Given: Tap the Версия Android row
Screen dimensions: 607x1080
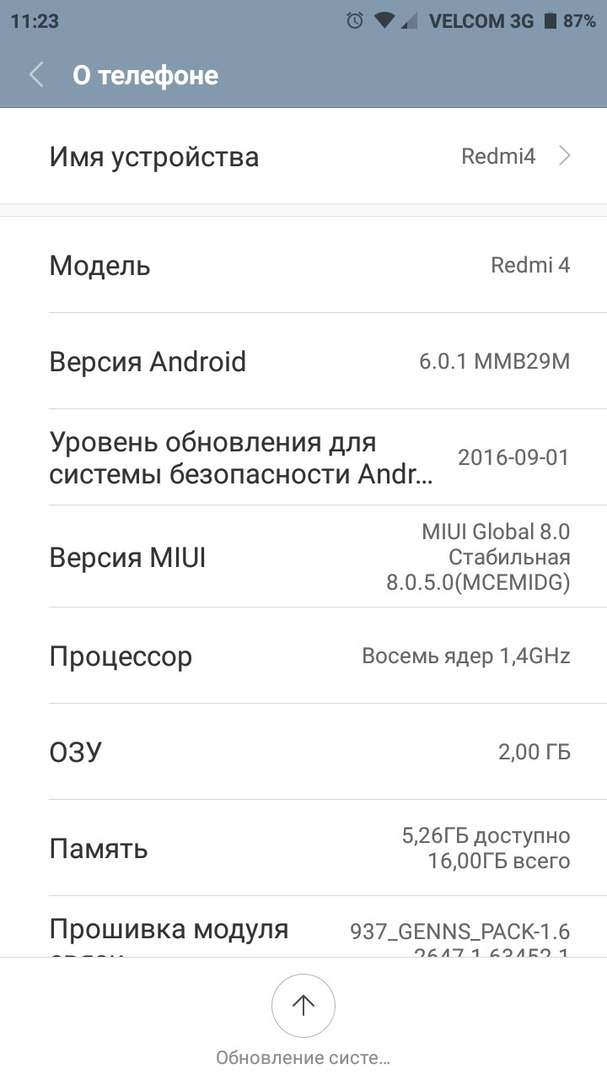Looking at the screenshot, I should pos(303,361).
